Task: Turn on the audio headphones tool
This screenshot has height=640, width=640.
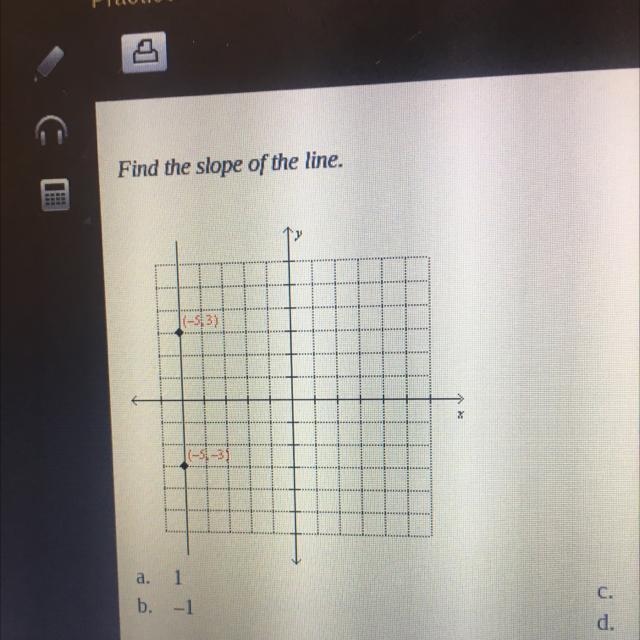Action: coord(51,130)
